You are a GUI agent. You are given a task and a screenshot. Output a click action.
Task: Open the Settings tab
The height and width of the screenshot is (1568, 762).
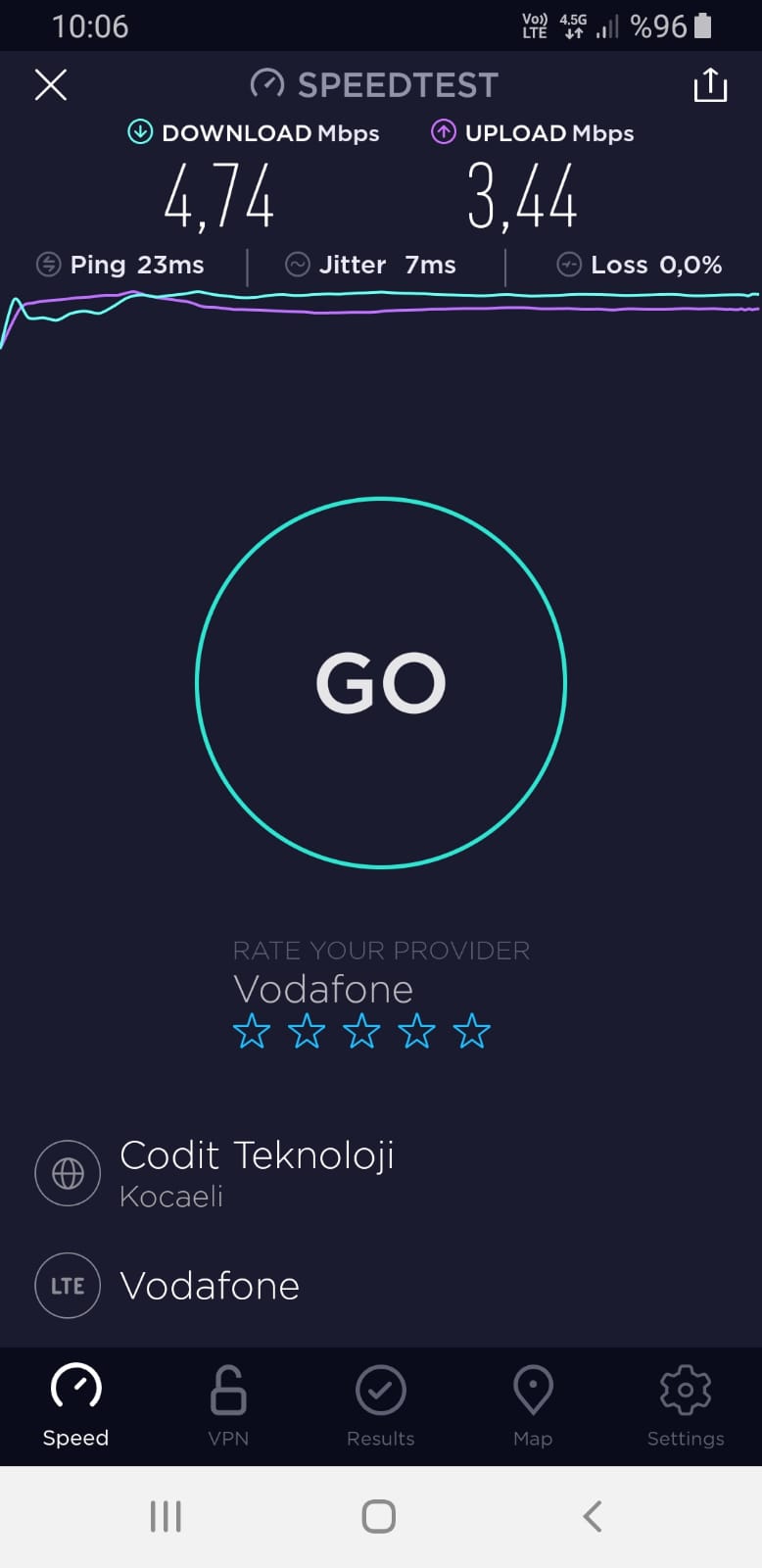(686, 1406)
